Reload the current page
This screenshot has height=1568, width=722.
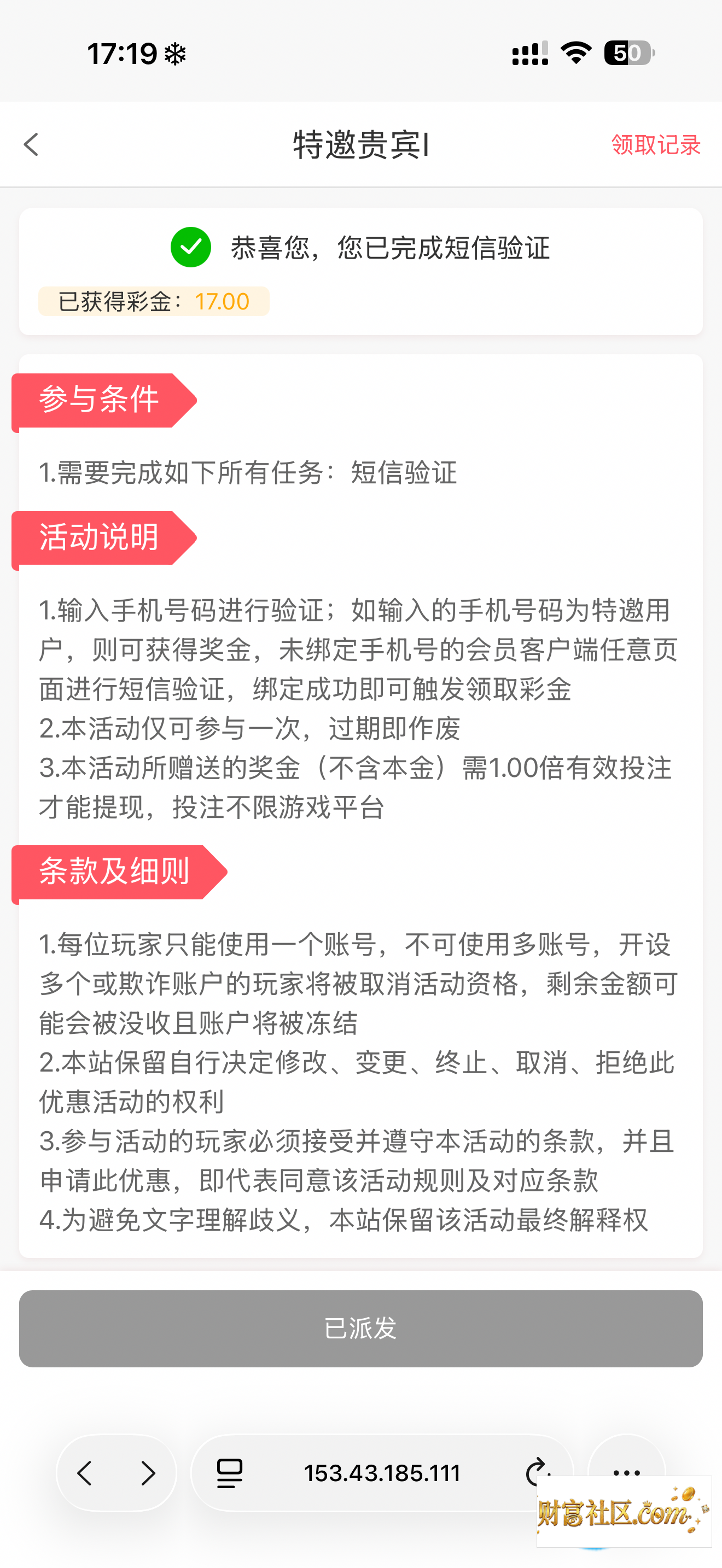[x=538, y=1473]
